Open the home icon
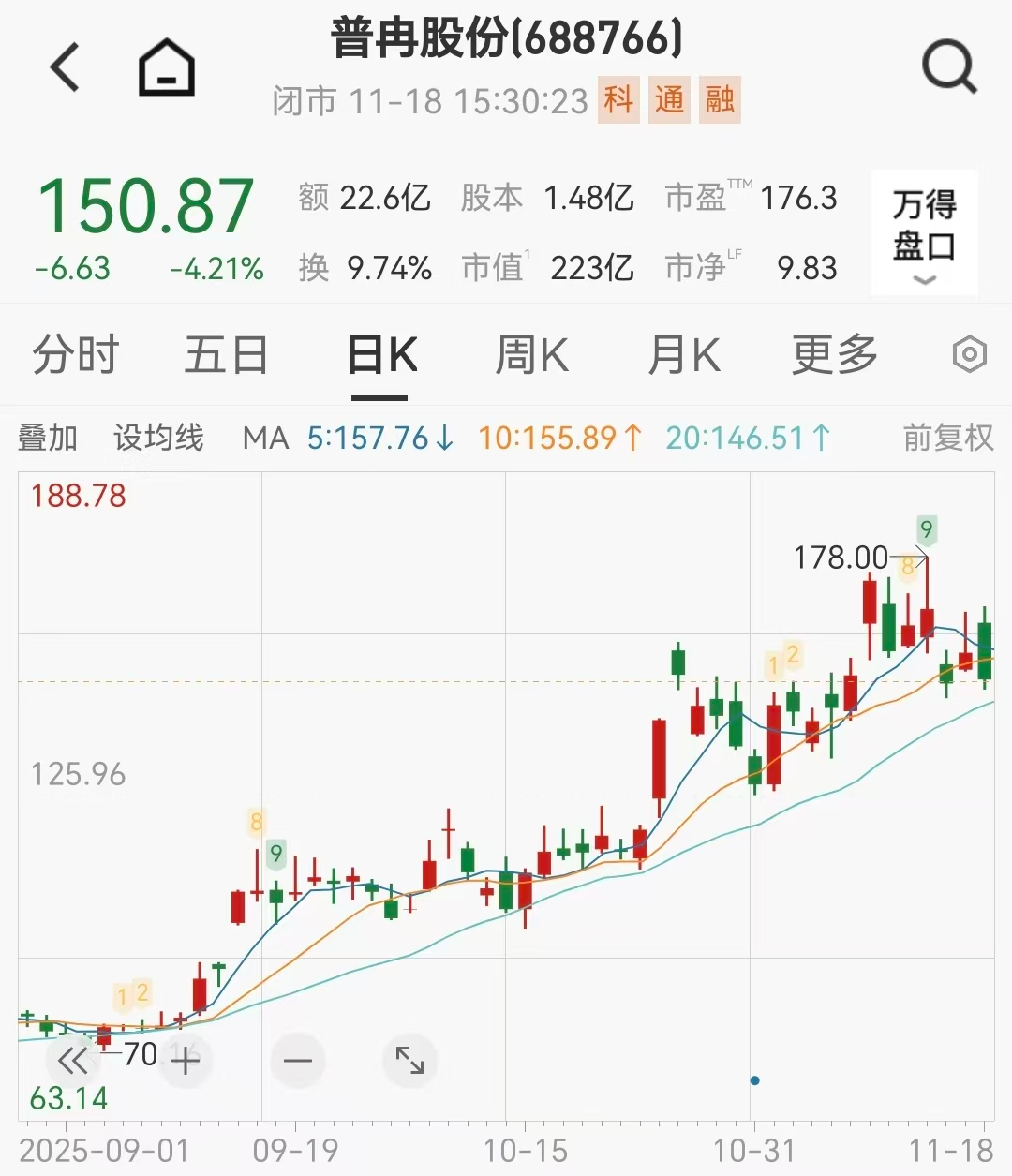This screenshot has width=1012, height=1176. 167,67
